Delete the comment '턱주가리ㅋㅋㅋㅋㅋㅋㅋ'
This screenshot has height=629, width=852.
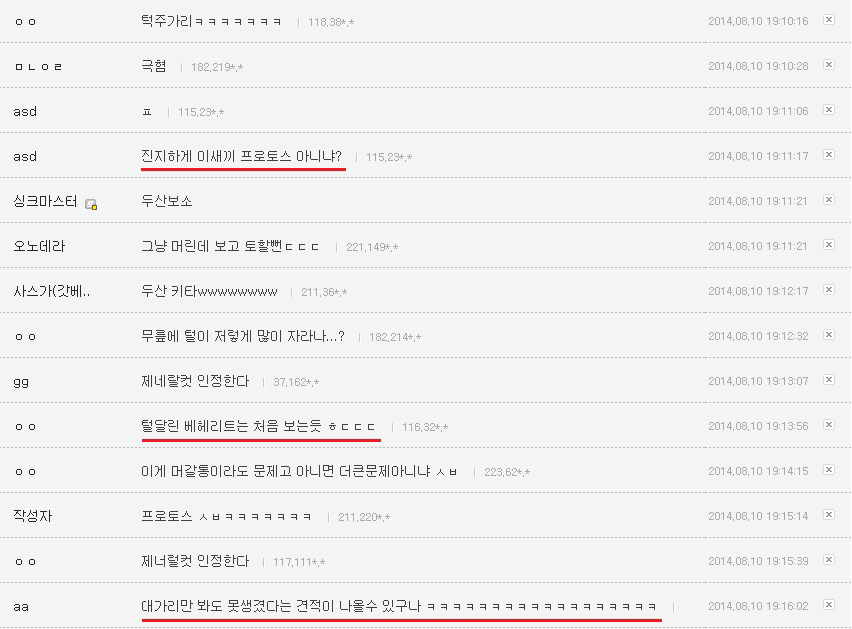point(828,20)
